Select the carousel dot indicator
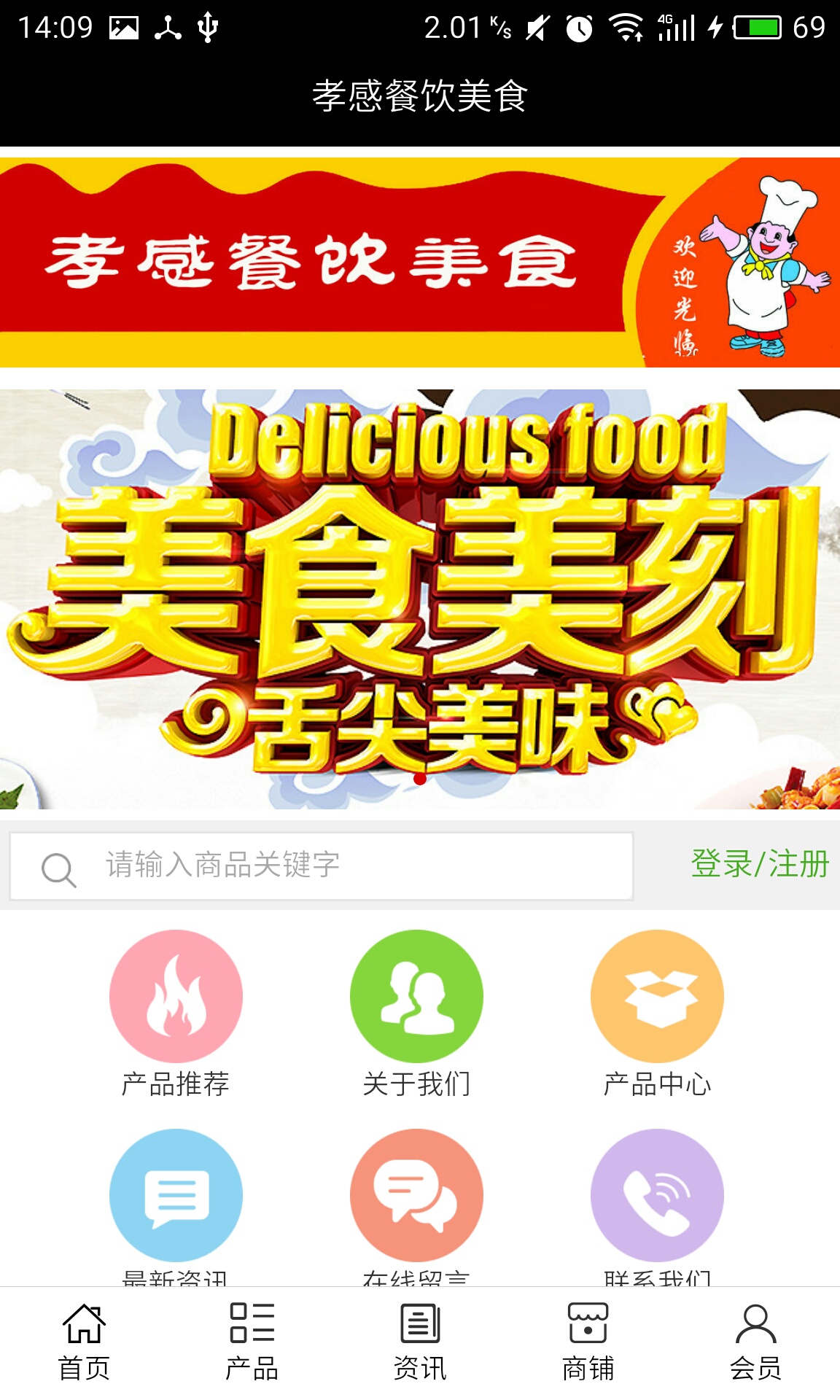Viewport: 840px width, 1400px height. pos(420,777)
